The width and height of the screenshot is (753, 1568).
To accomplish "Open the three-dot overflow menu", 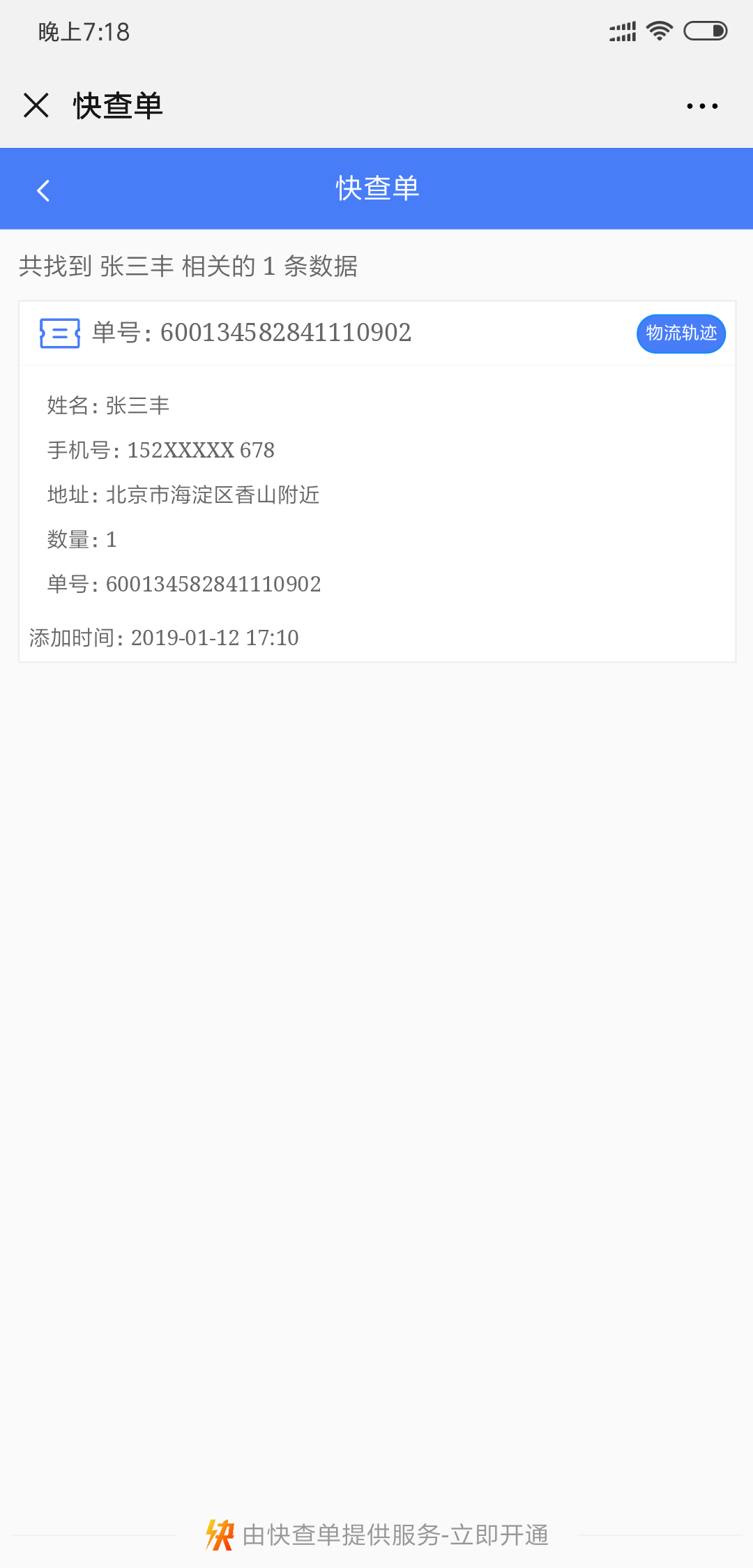I will (x=702, y=106).
